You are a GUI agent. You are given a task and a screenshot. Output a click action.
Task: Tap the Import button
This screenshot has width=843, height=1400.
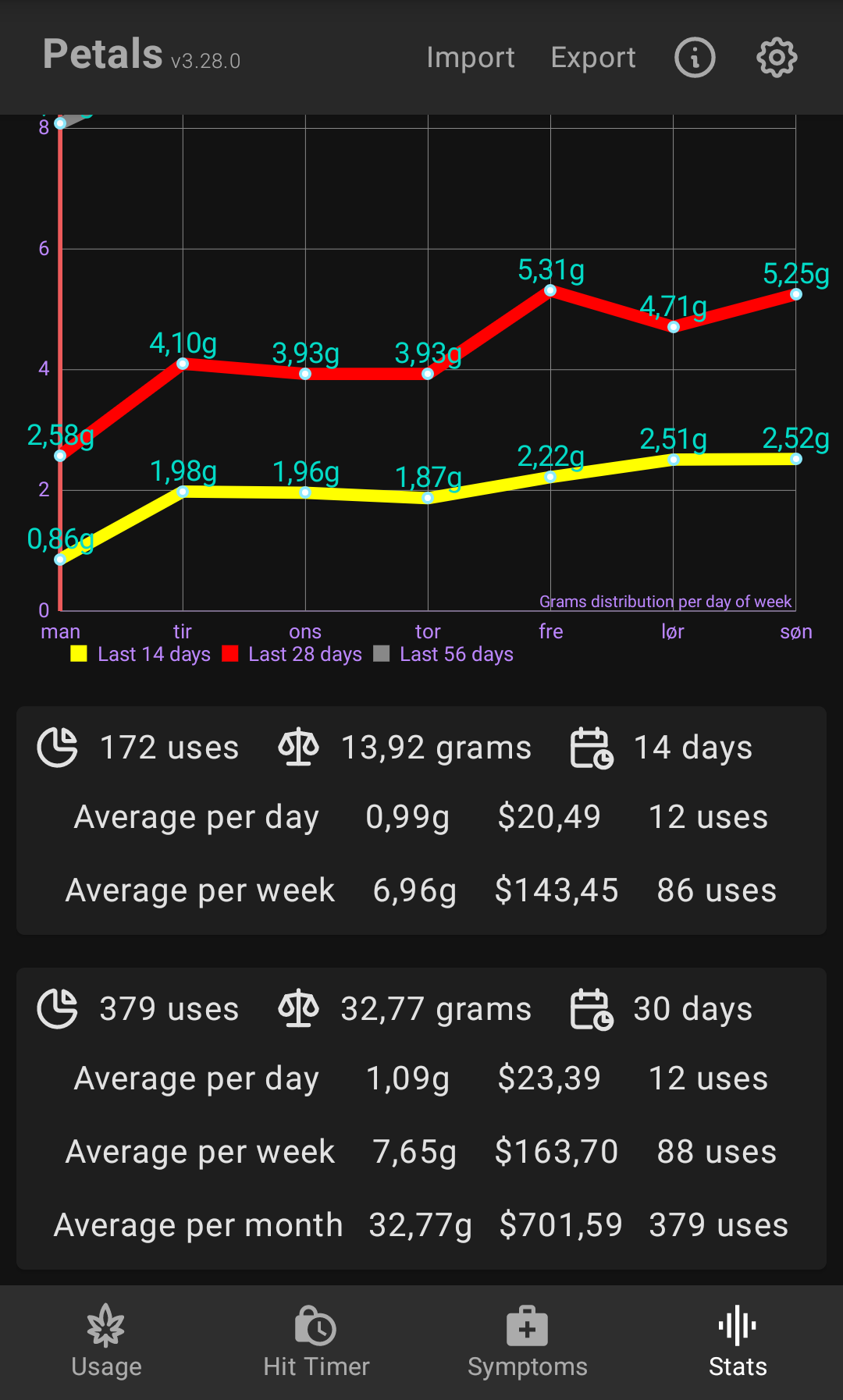pos(470,58)
